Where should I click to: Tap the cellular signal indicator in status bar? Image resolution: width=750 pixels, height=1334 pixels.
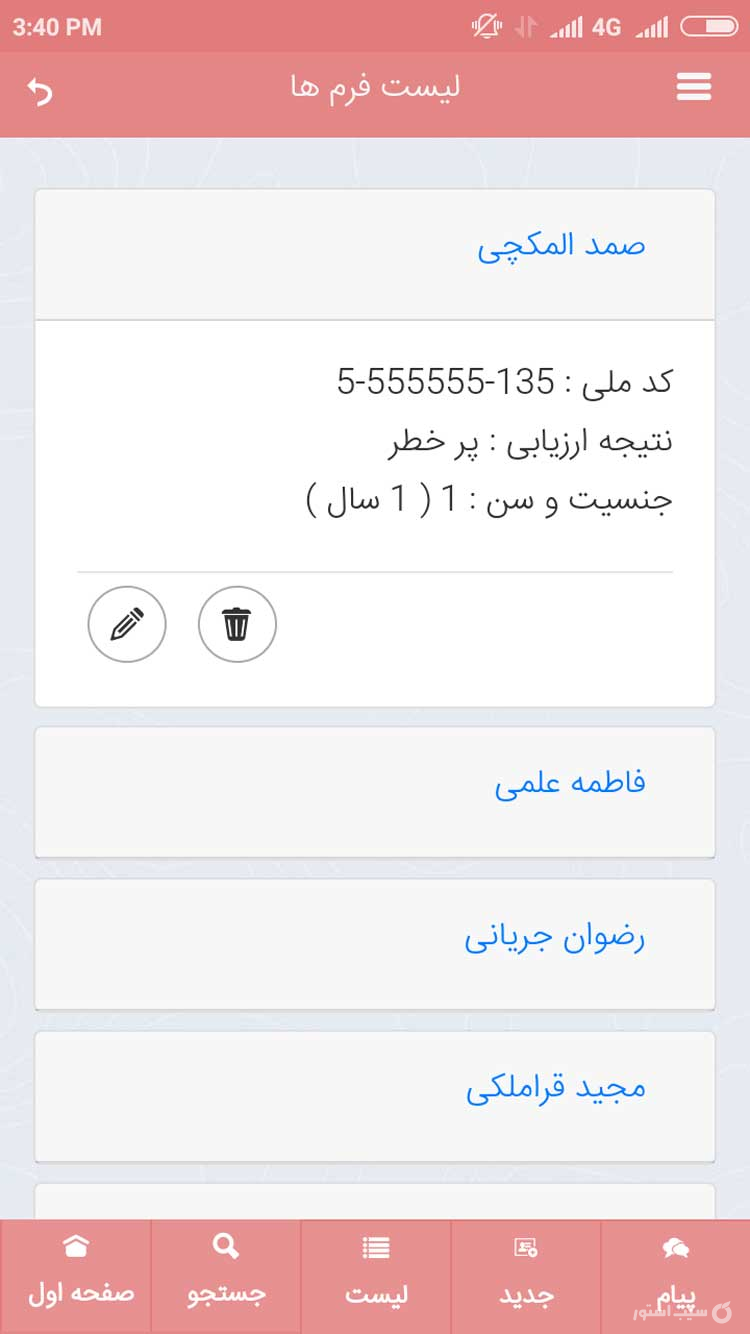pyautogui.click(x=568, y=26)
